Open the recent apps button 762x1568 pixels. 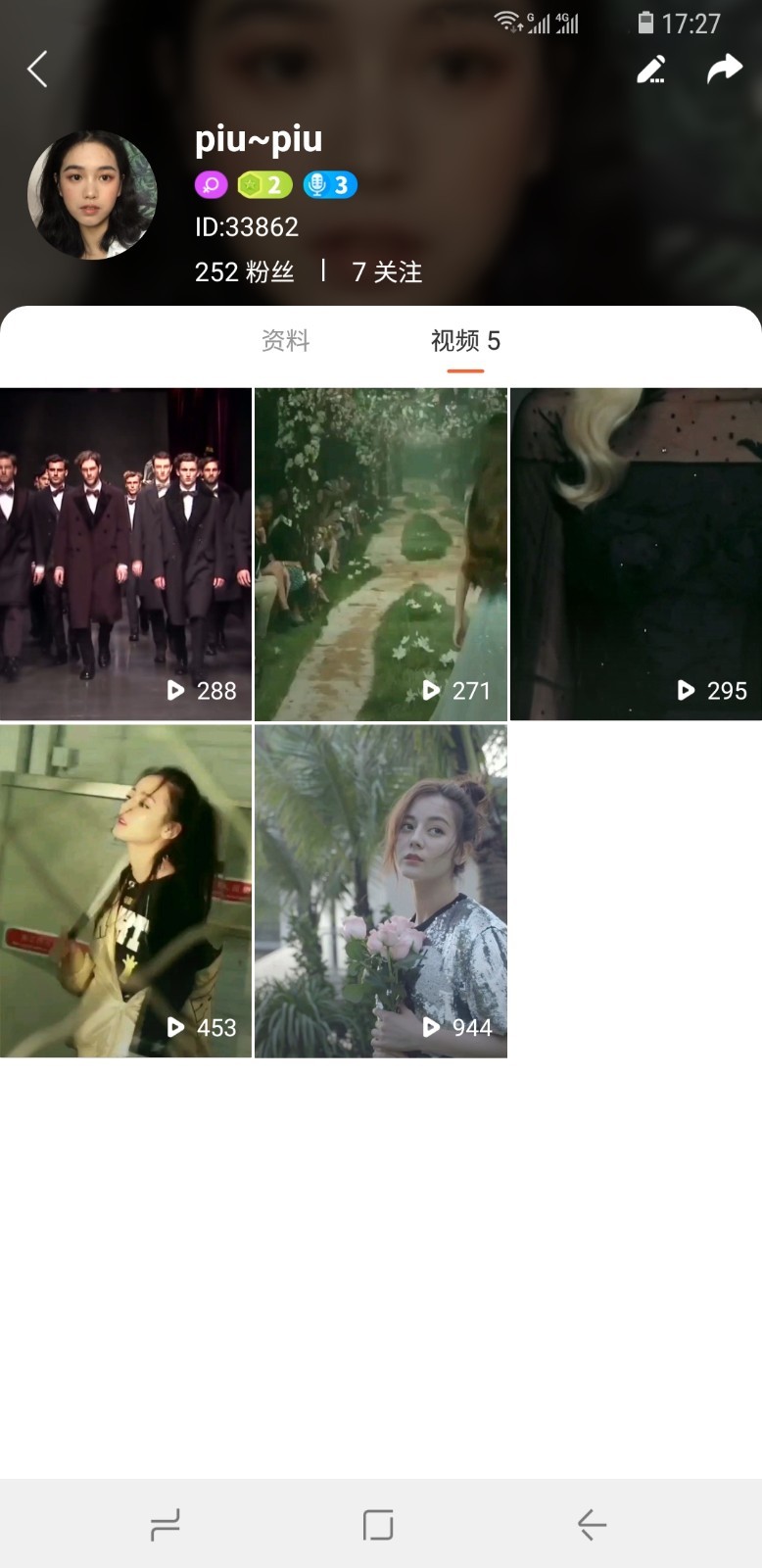[165, 1525]
